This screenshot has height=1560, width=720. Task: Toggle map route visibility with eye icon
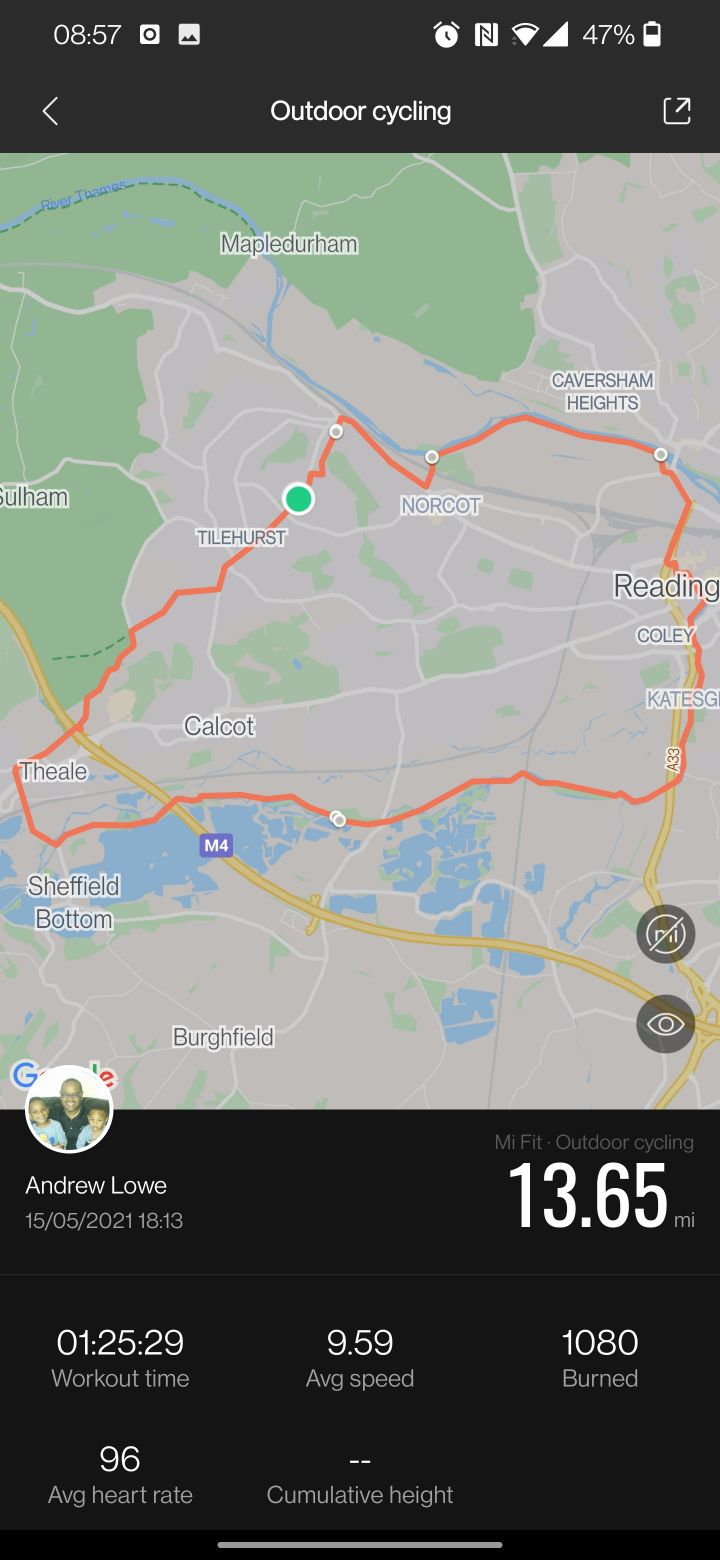665,1024
